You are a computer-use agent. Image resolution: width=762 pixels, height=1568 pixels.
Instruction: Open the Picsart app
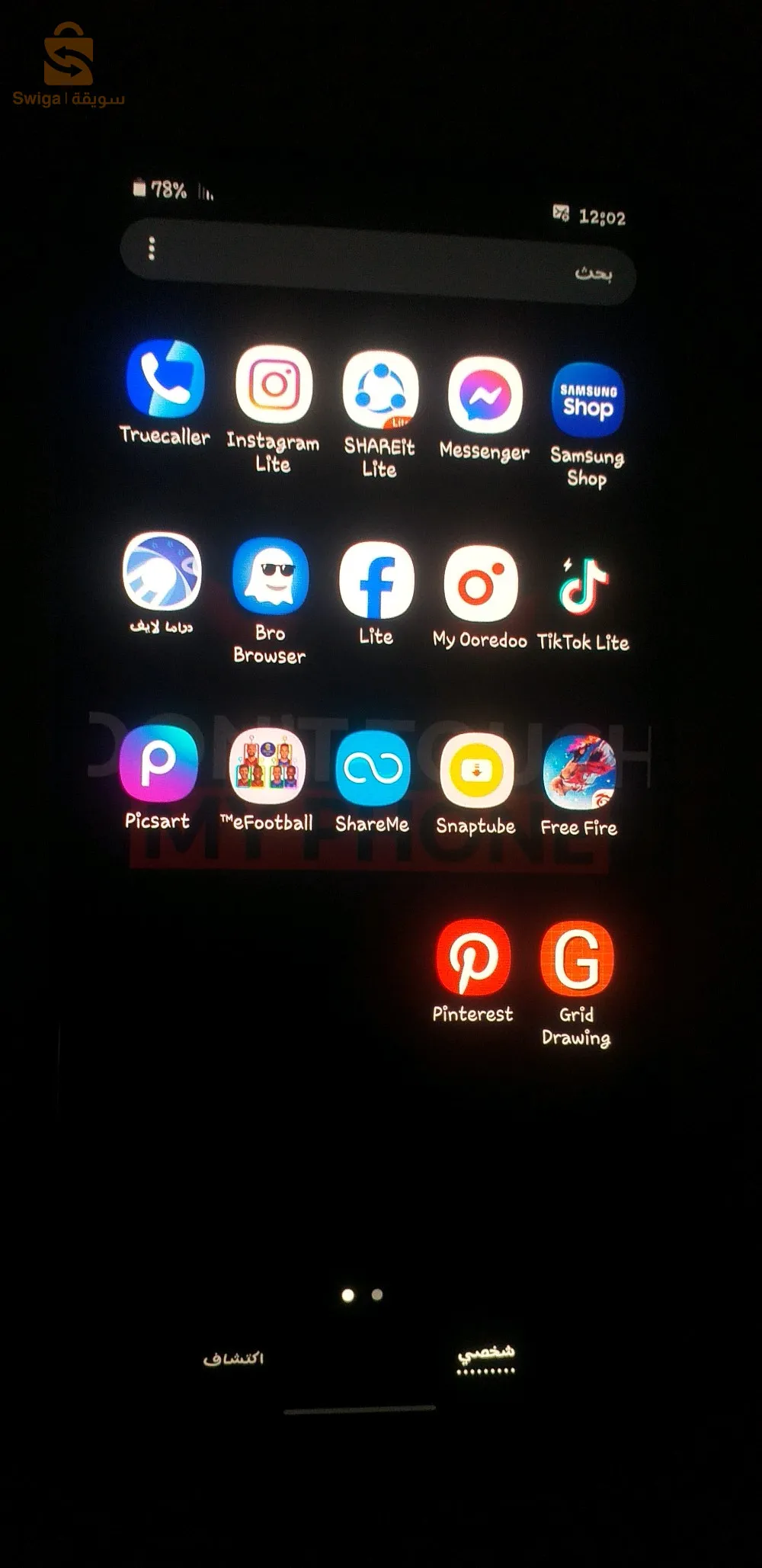click(158, 764)
